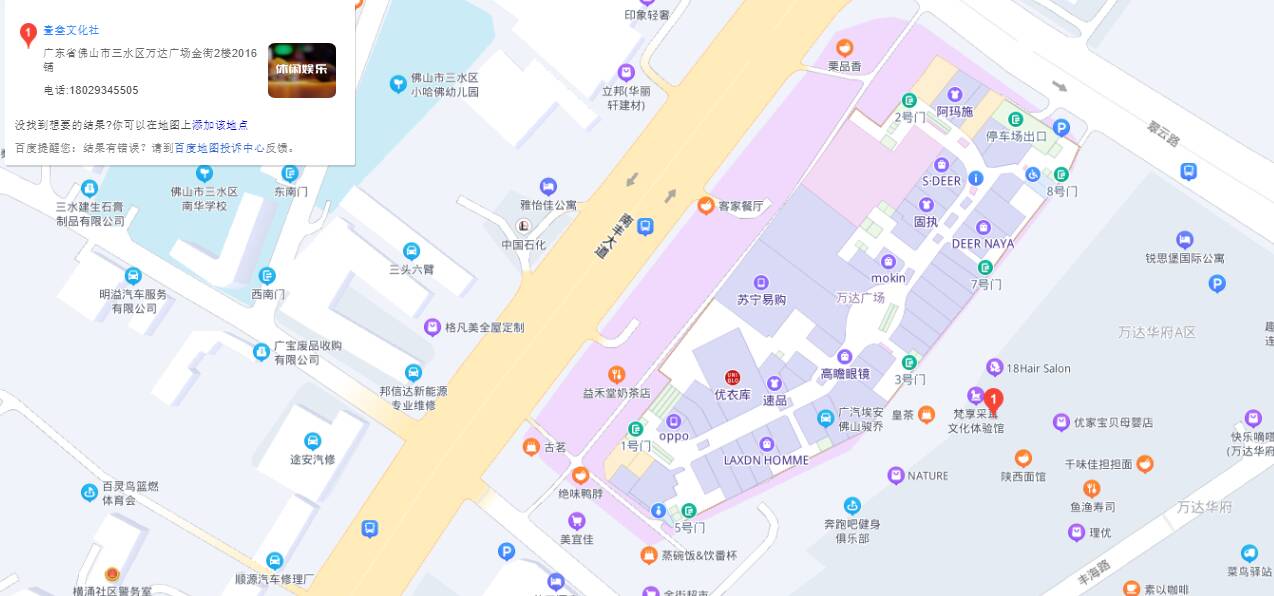Select the 锐思堡国际公寓 marker

coord(1184,240)
